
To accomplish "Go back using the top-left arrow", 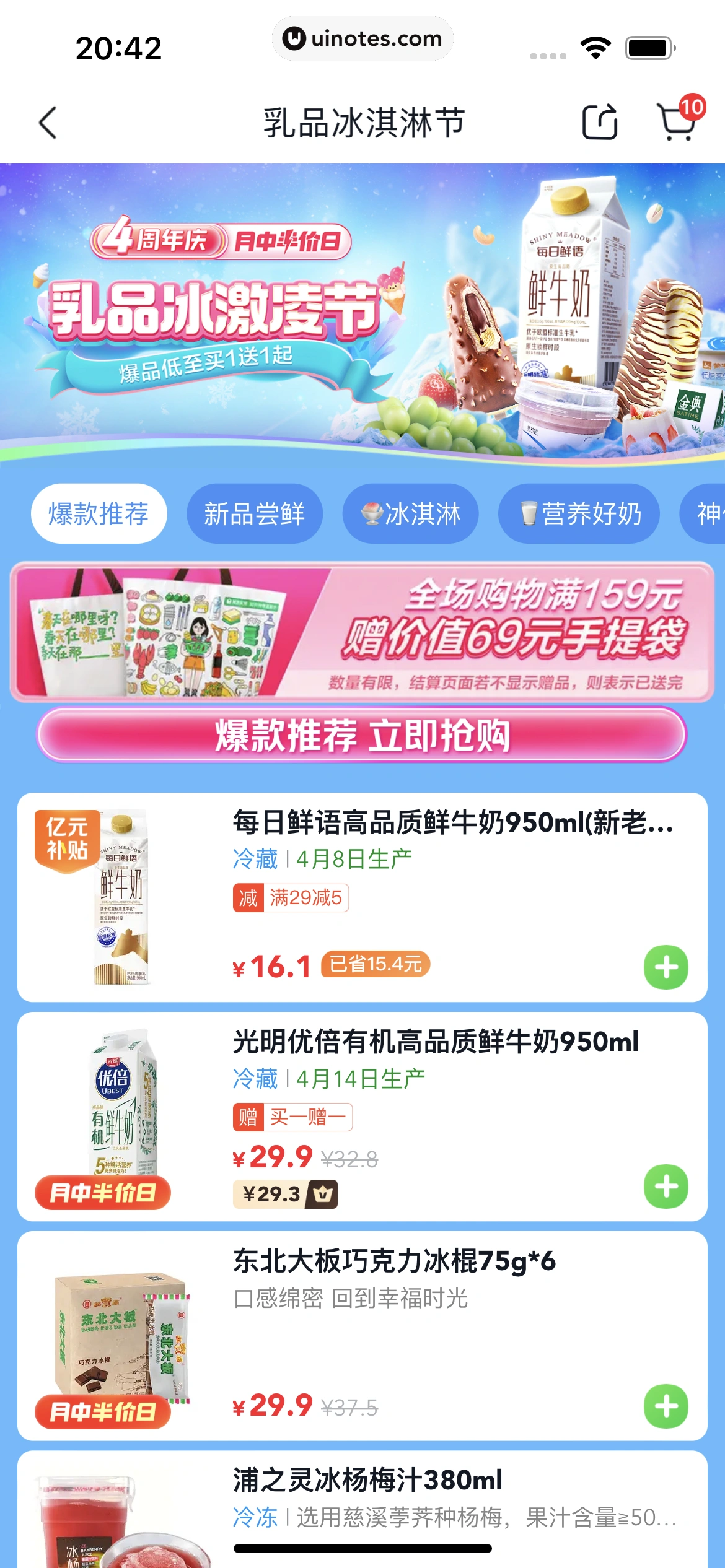I will point(48,123).
